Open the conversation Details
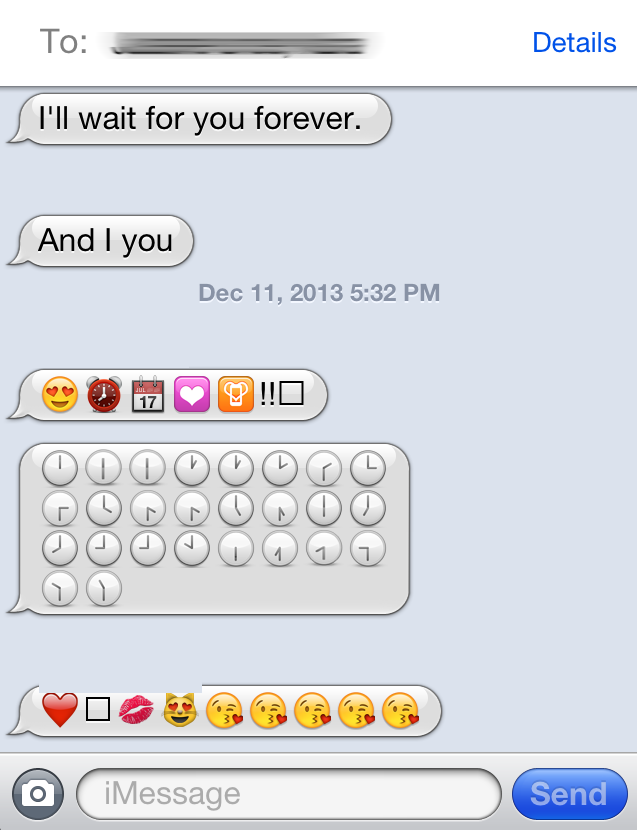 pyautogui.click(x=574, y=43)
